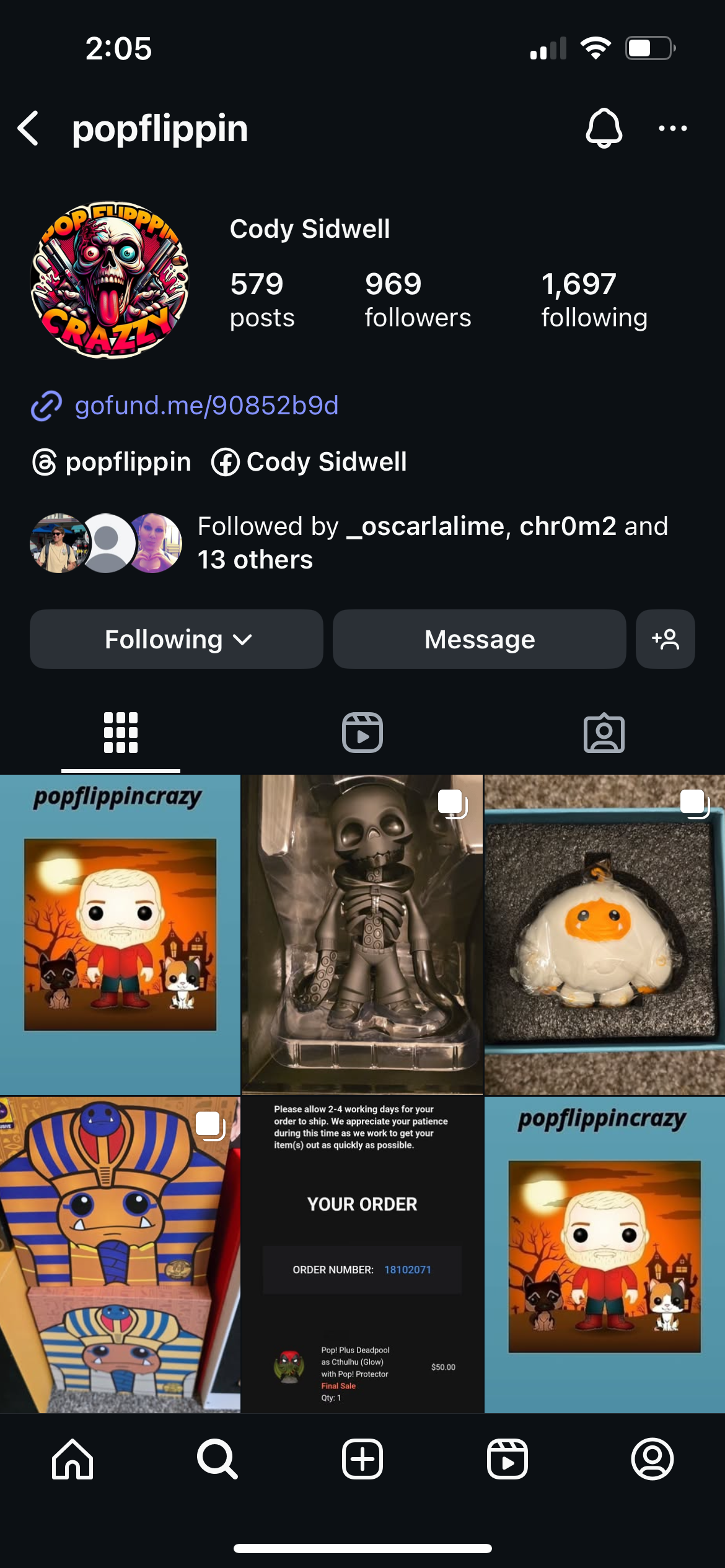Open the Cody Sidwell Facebook profile
The image size is (725, 1568).
tap(309, 462)
